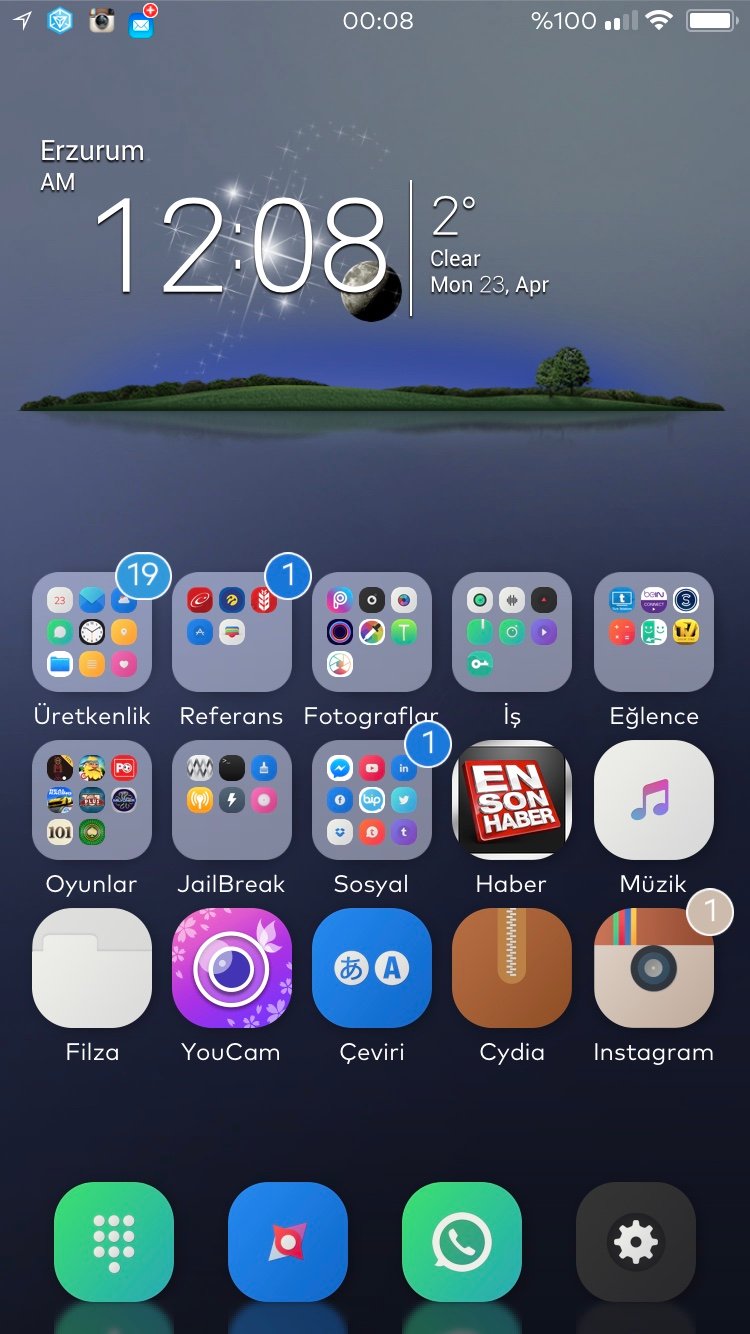Open the JailBreak folder
Image resolution: width=750 pixels, height=1334 pixels.
tap(232, 800)
